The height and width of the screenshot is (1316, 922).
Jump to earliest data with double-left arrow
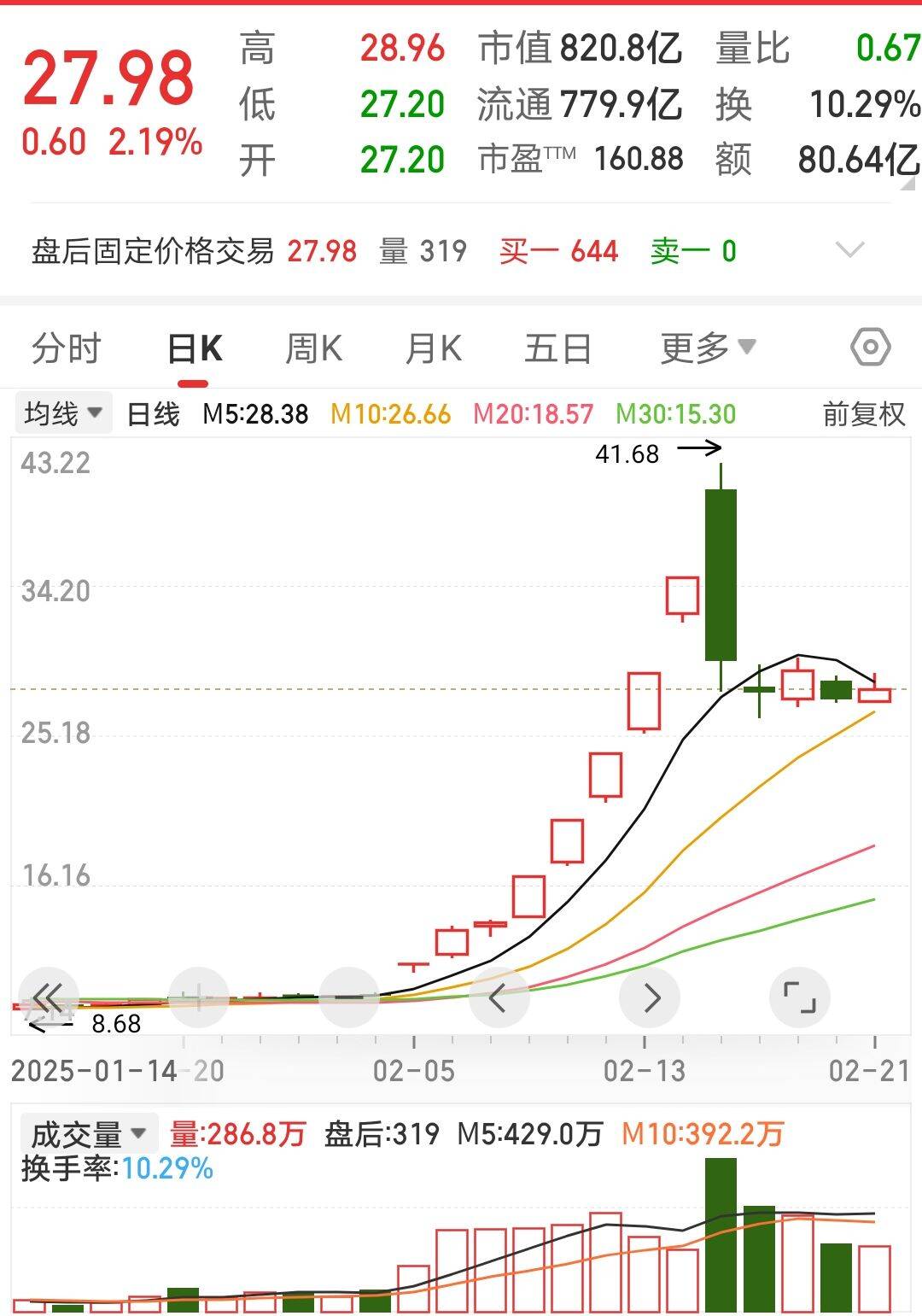48,997
